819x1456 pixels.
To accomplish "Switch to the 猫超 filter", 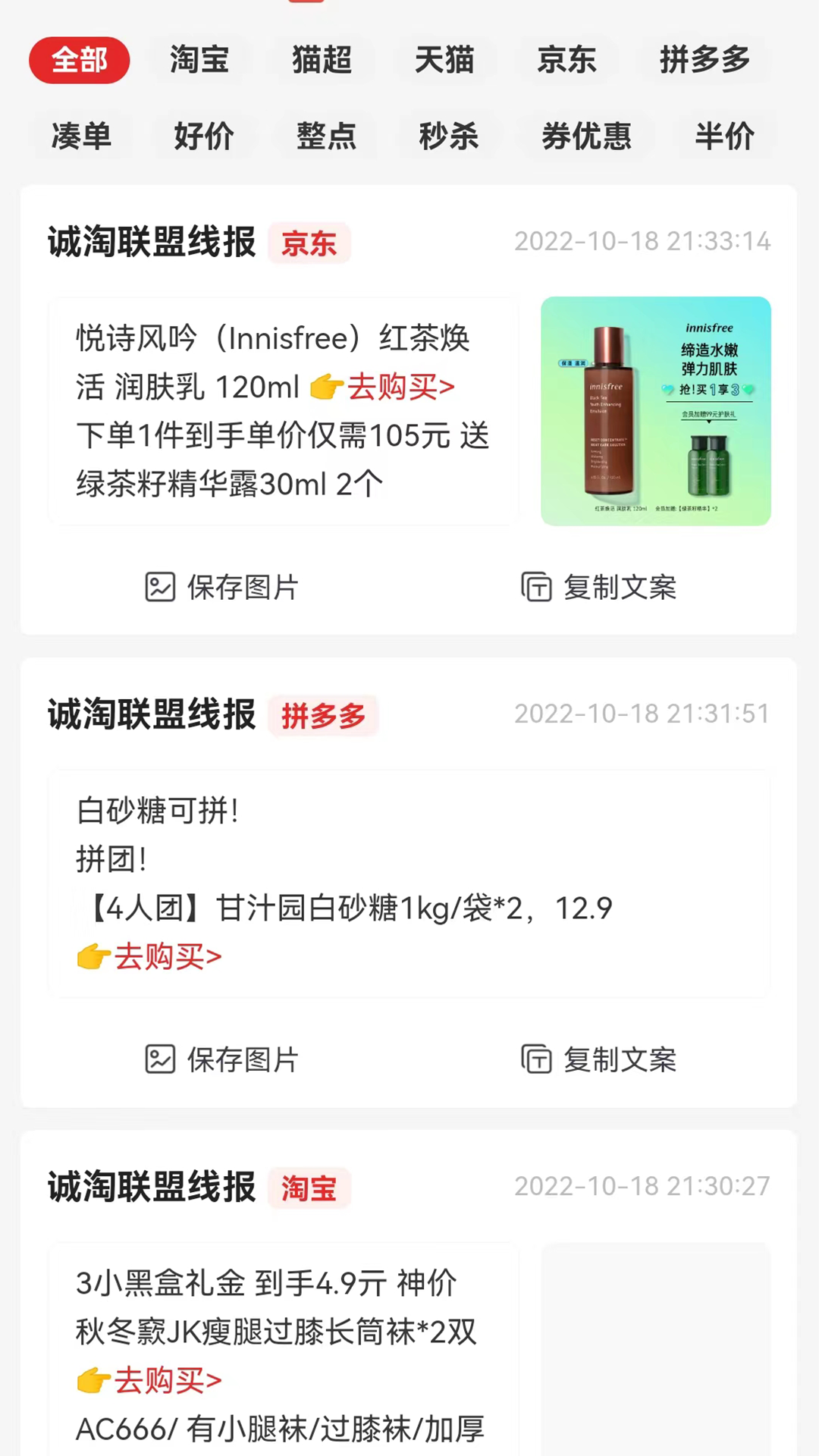I will tap(322, 60).
